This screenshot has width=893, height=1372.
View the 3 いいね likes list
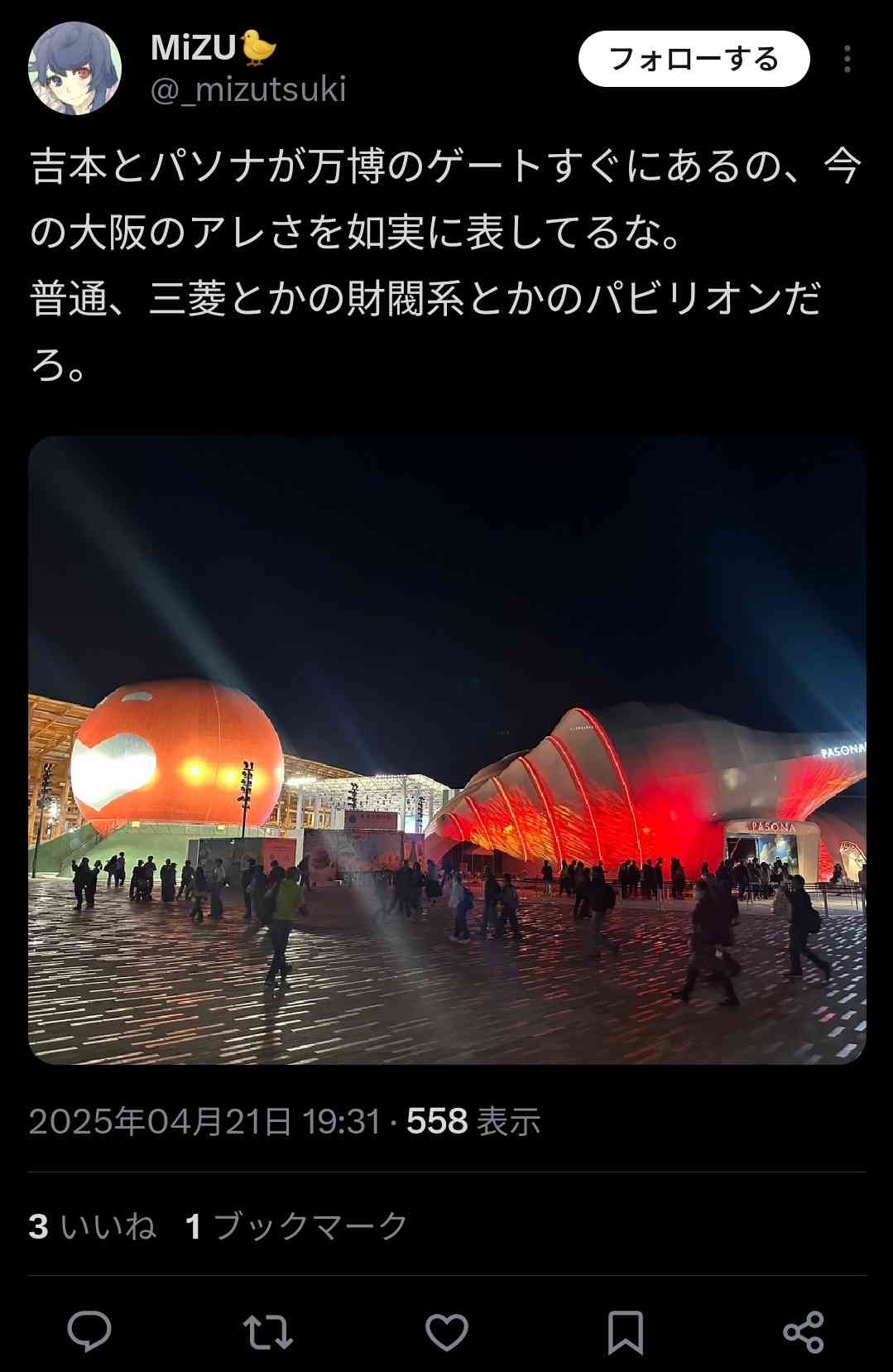click(92, 1226)
